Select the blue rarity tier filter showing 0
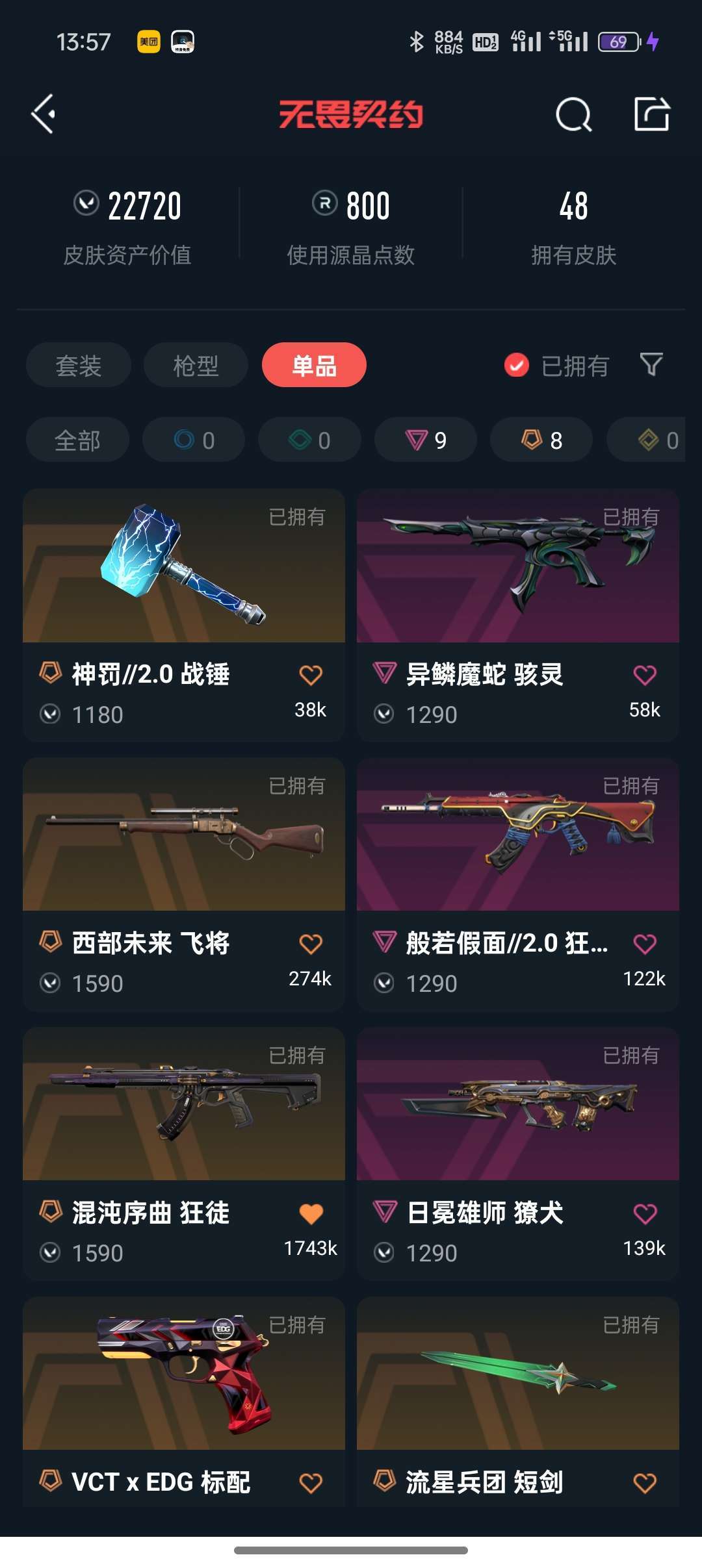 193,440
